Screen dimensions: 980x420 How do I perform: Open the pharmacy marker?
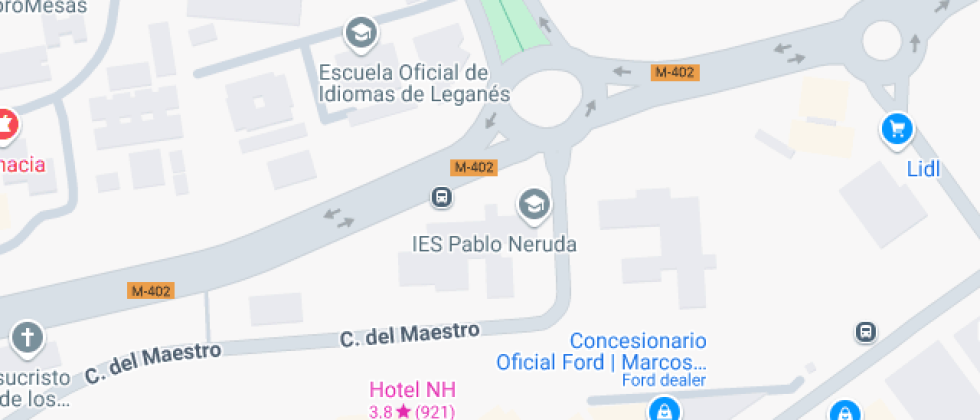(x=6, y=126)
